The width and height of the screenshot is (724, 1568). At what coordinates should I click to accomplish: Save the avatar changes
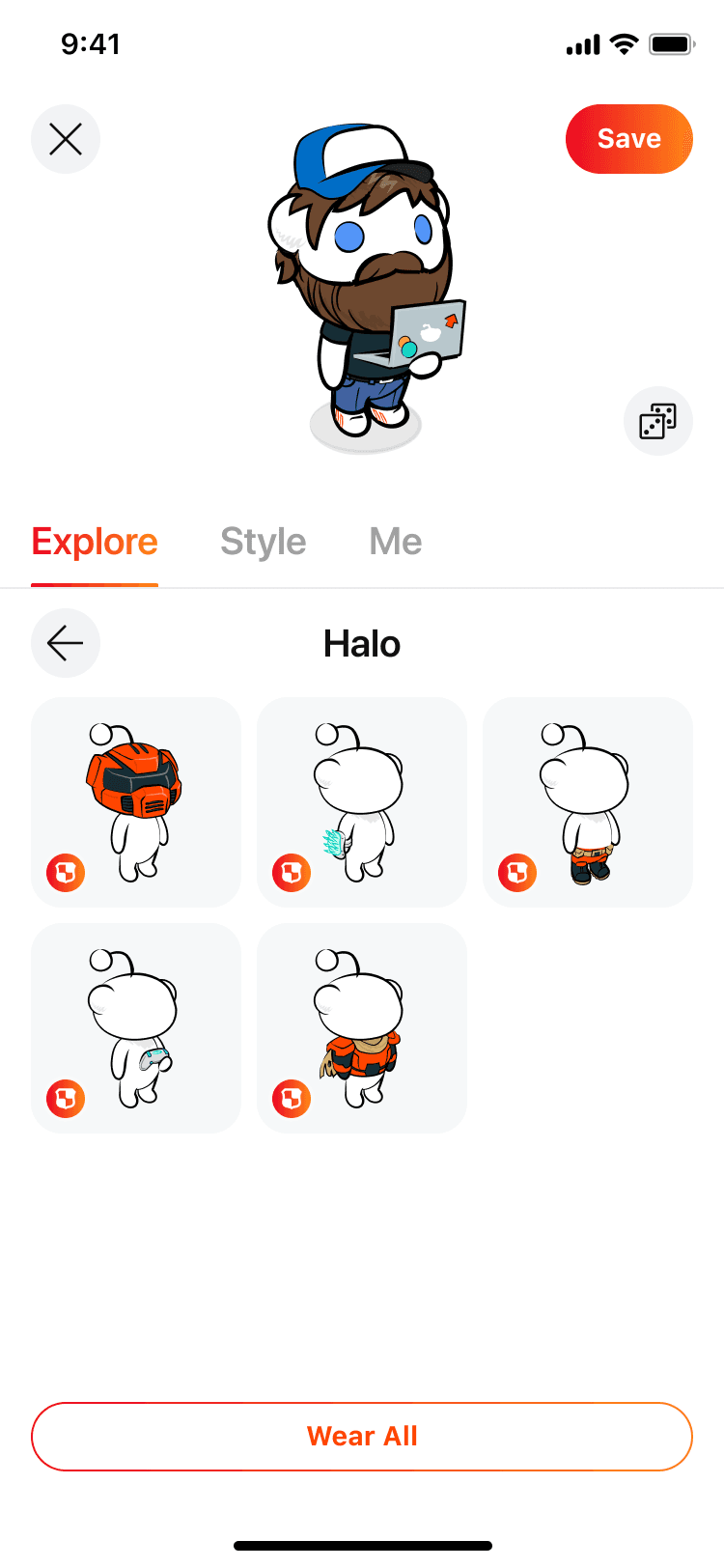point(628,139)
